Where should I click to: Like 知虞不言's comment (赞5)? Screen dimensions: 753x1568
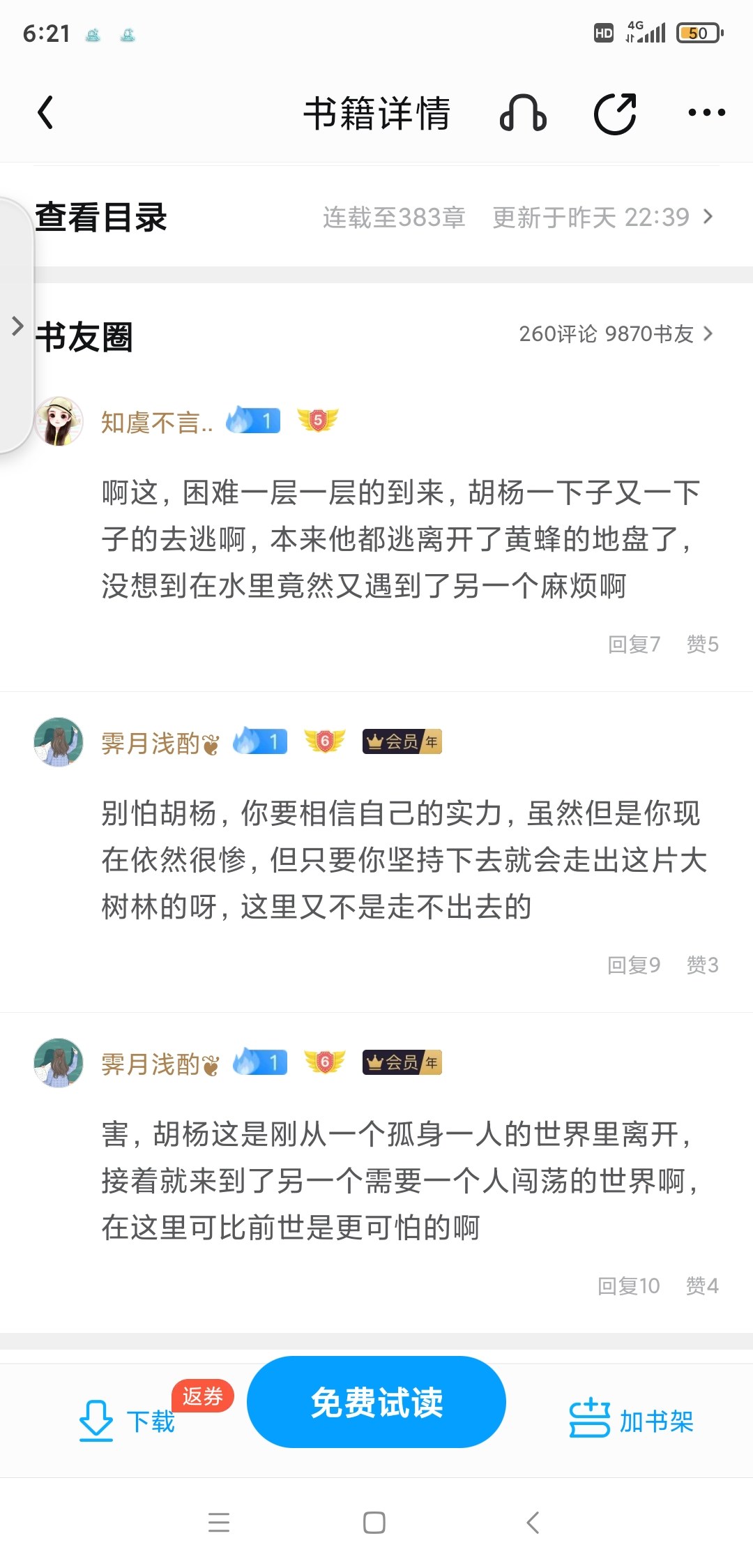(x=702, y=644)
